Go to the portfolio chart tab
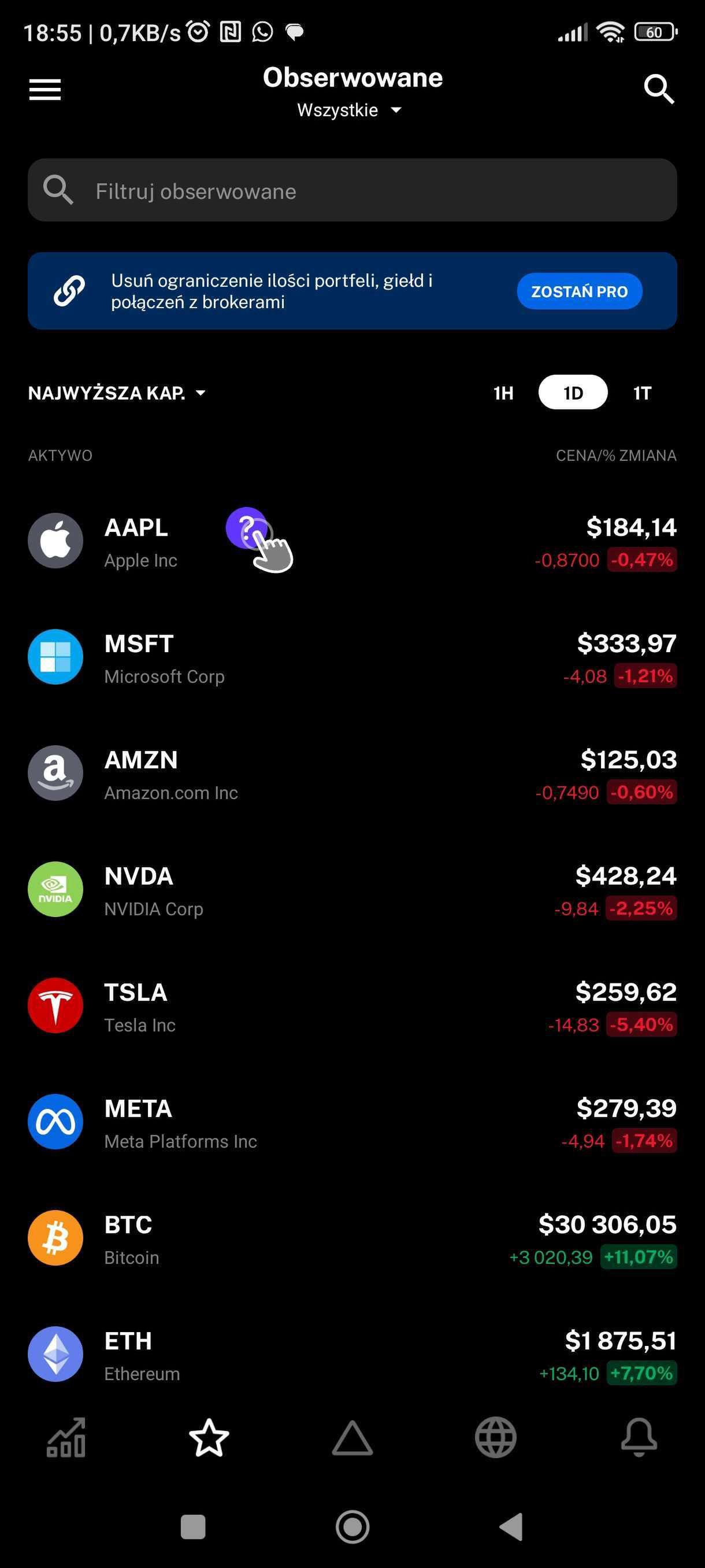The width and height of the screenshot is (705, 1568). click(x=66, y=1438)
